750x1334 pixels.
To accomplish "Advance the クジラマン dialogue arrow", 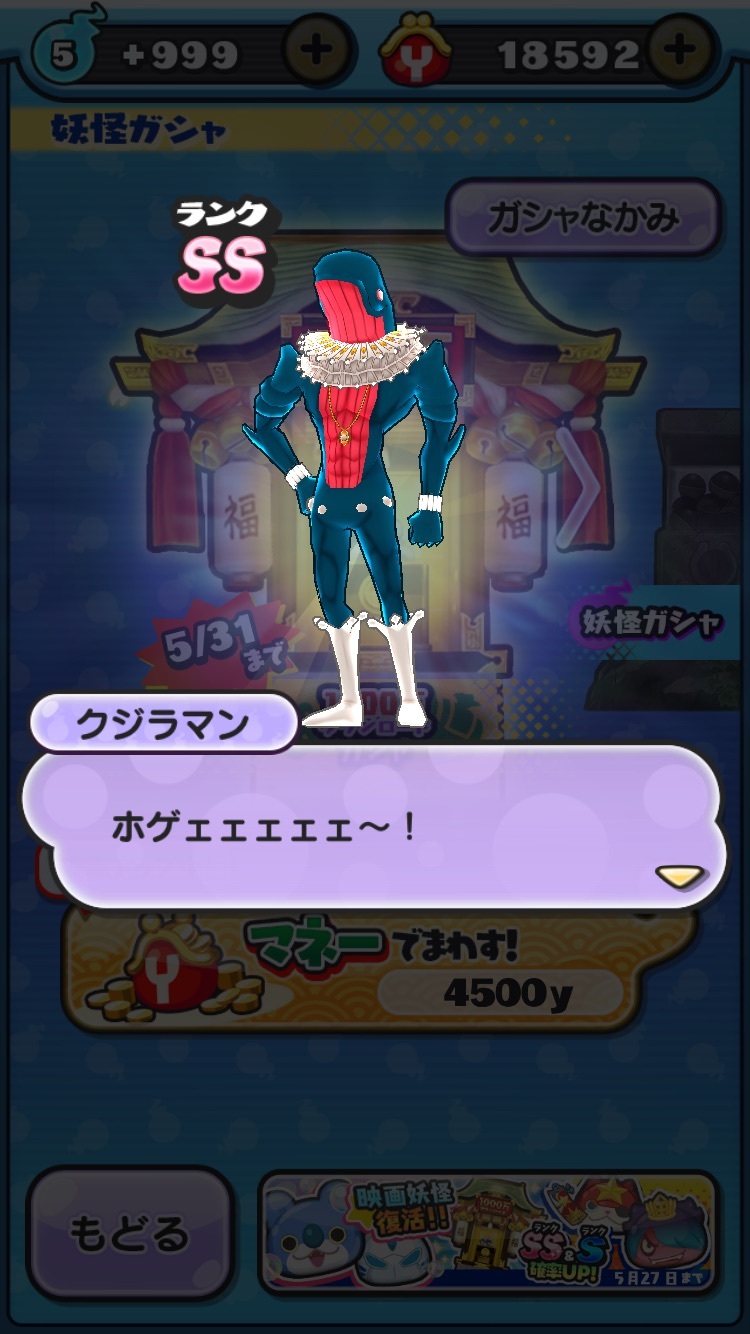I will tap(679, 877).
